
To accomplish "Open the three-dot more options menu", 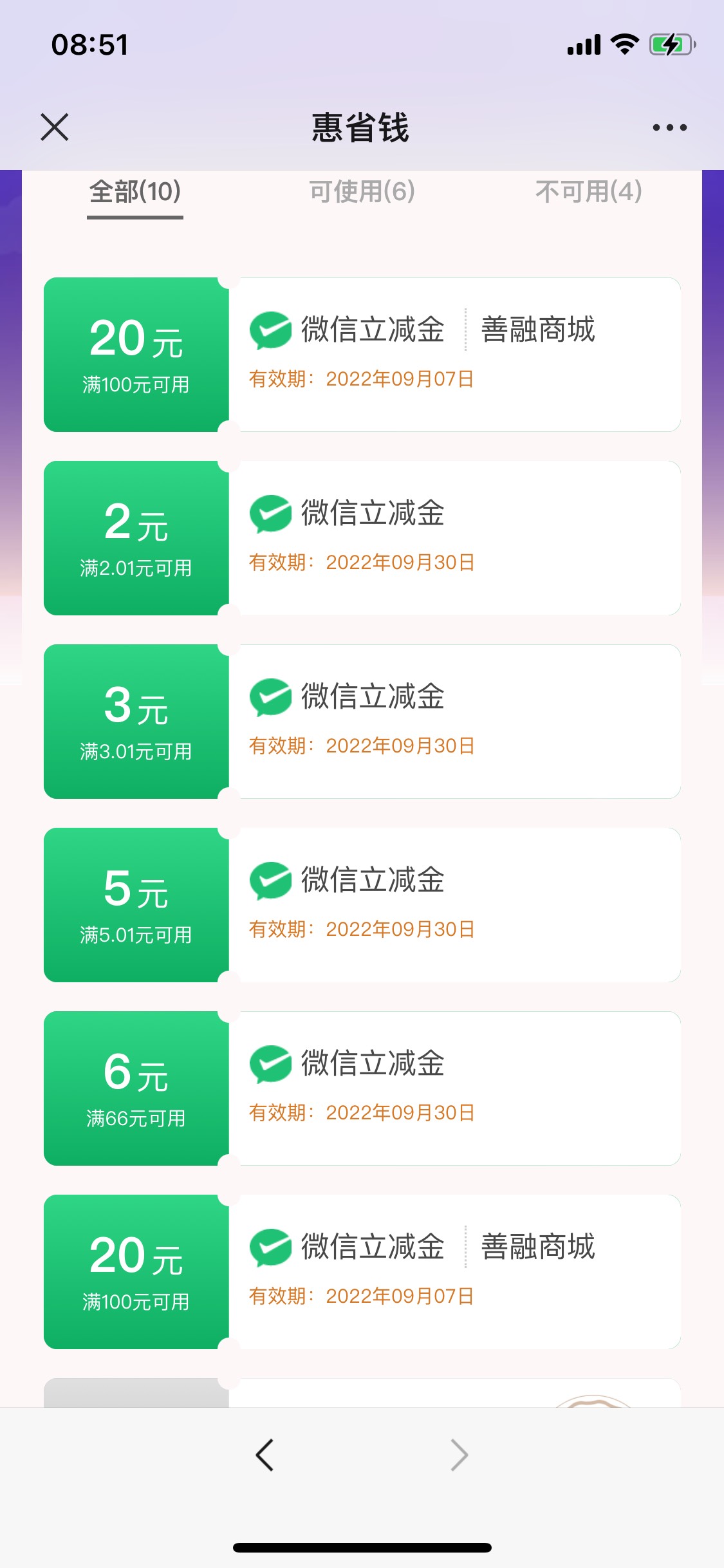I will (x=669, y=127).
